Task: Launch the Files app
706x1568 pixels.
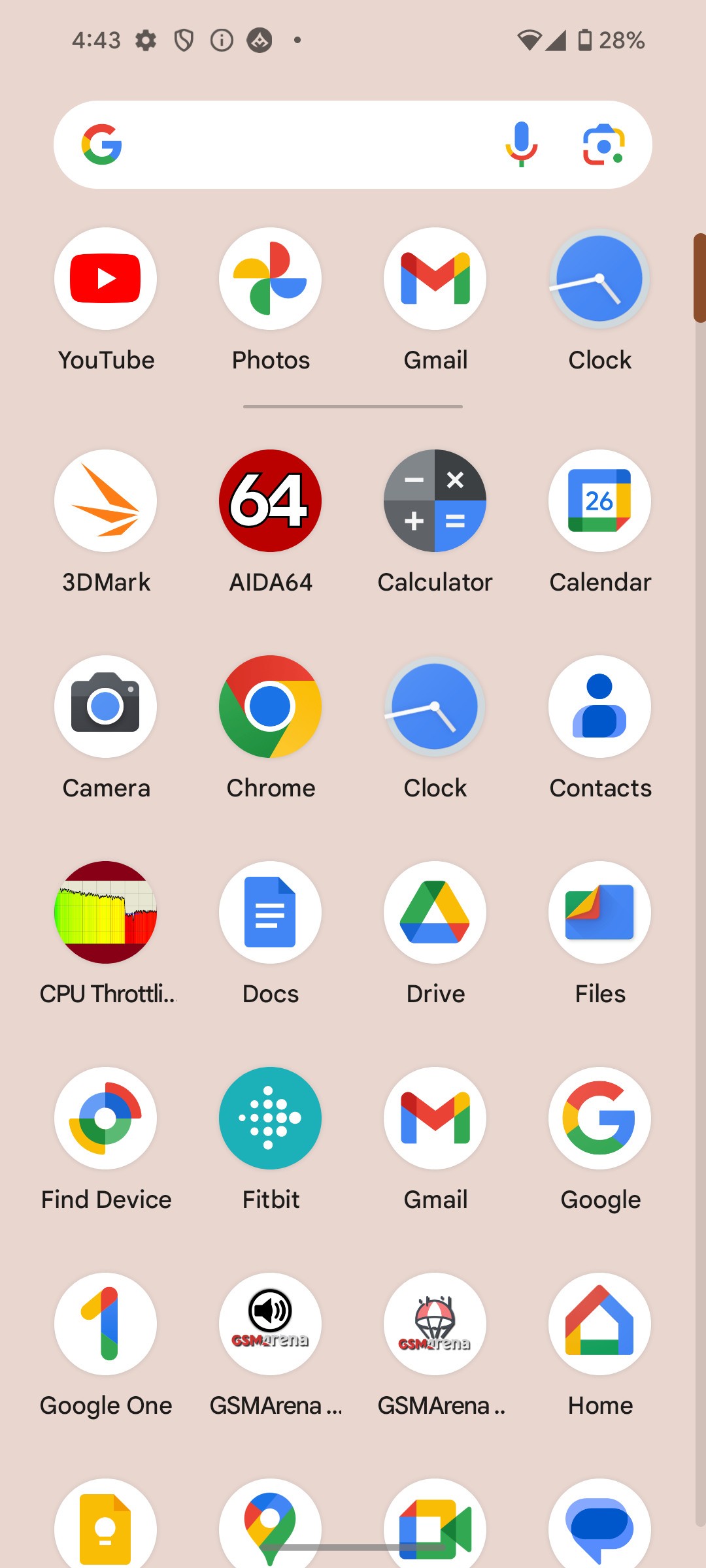Action: (x=600, y=913)
